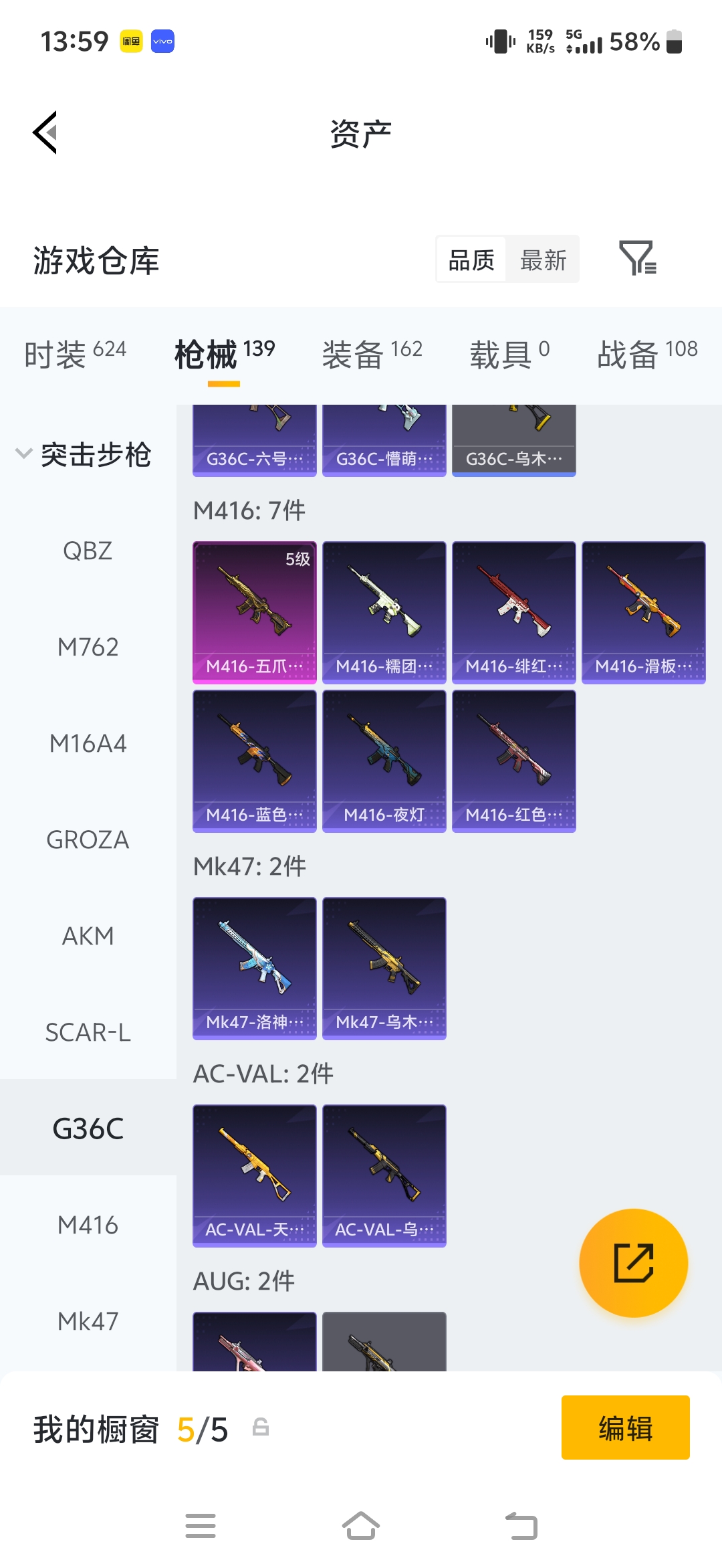Image resolution: width=722 pixels, height=1568 pixels.
Task: Switch to the 时装 tab
Action: click(75, 354)
